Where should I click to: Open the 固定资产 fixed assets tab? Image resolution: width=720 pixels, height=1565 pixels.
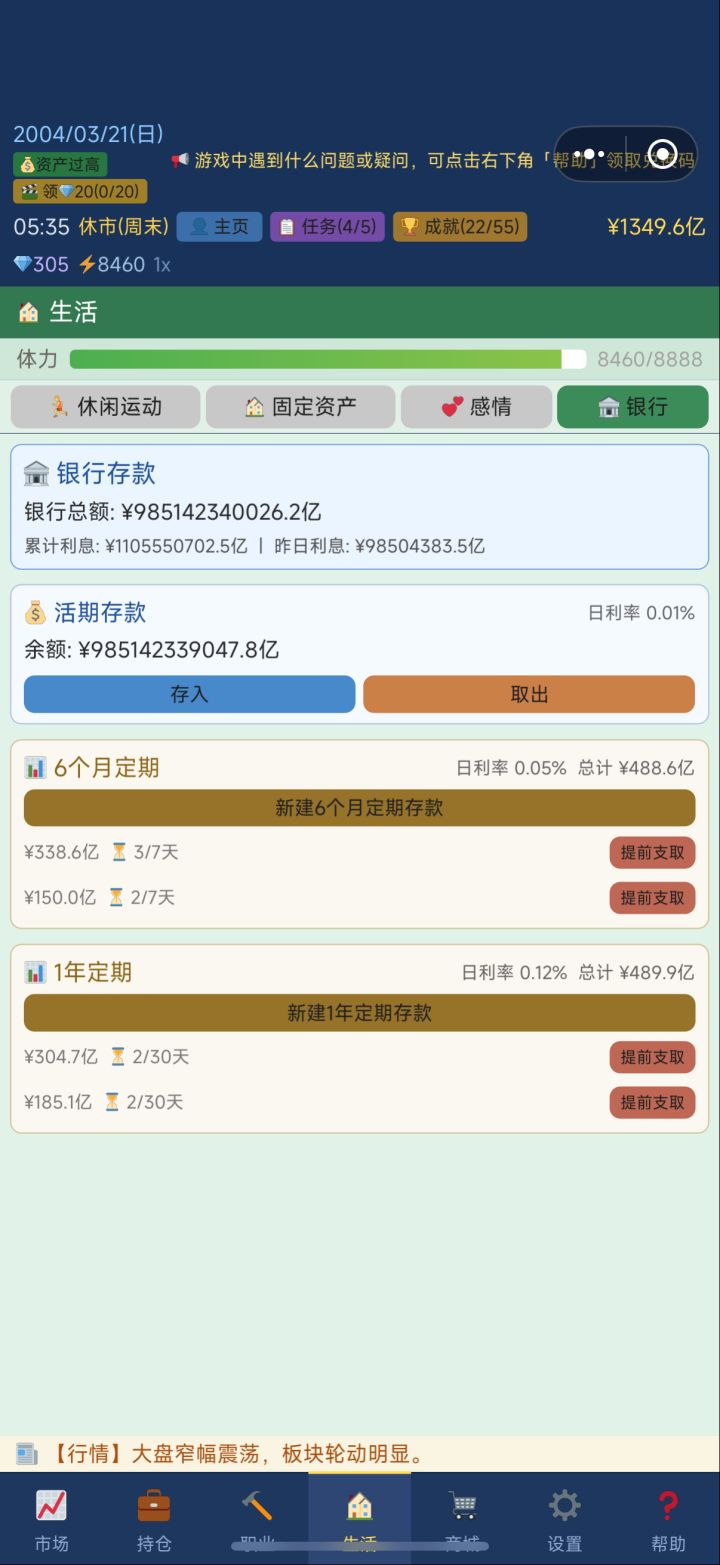click(x=300, y=407)
